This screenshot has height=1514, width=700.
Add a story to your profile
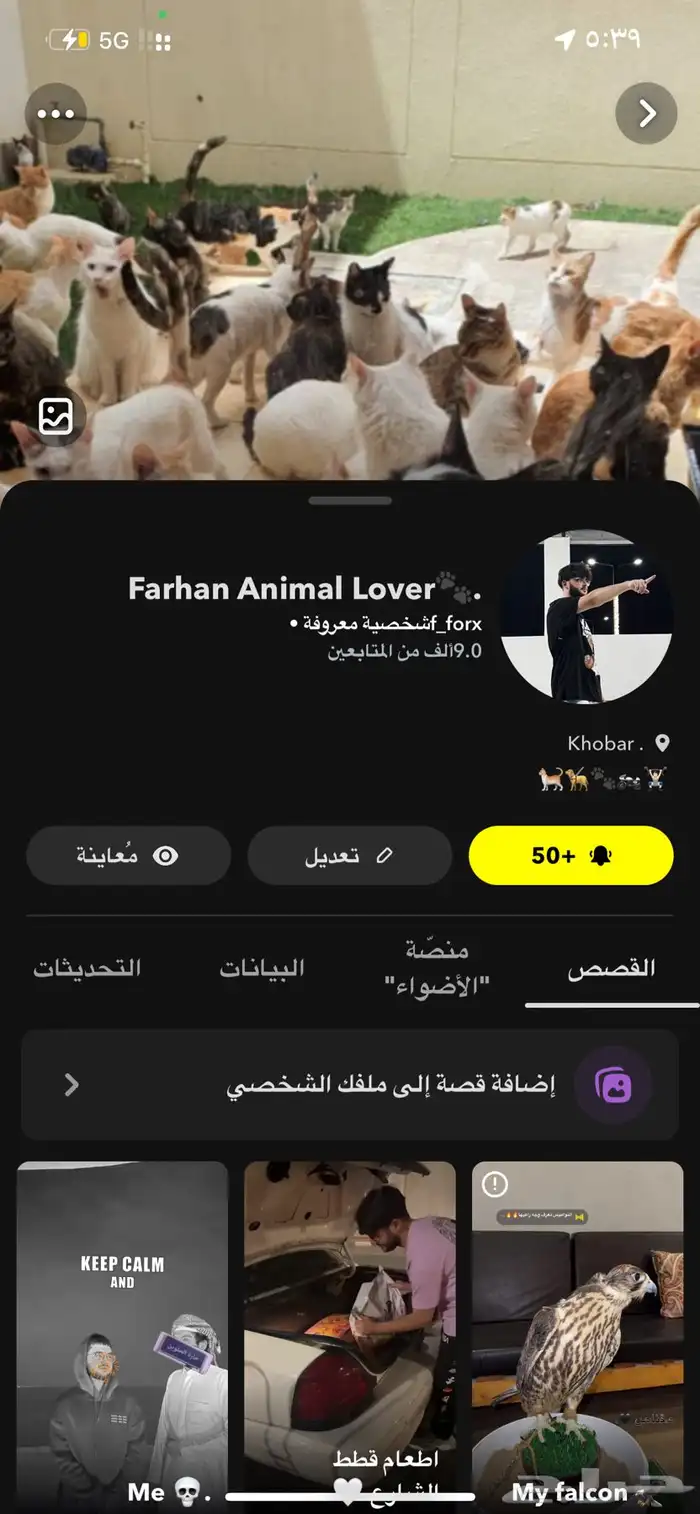349,1085
